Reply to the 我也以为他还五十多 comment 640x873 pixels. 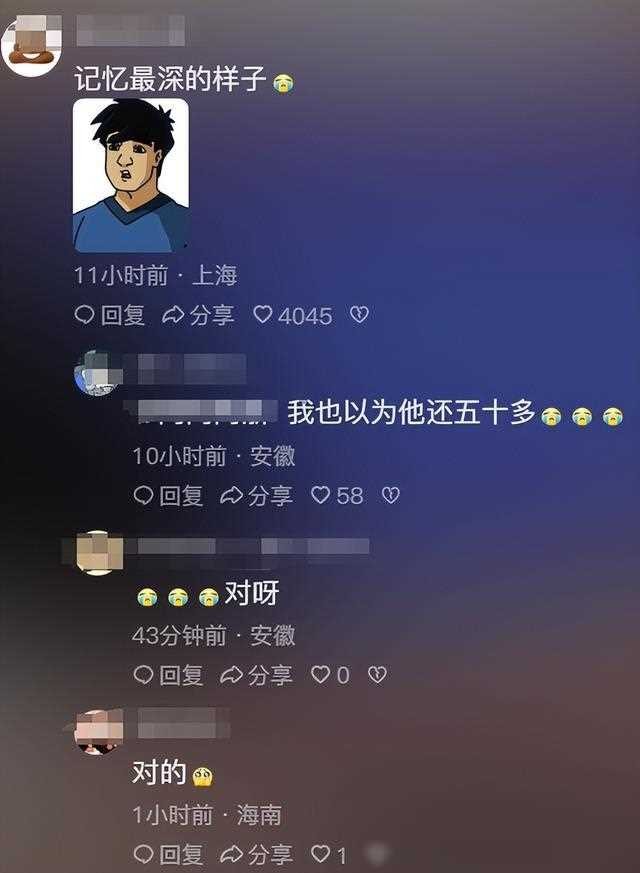pos(169,495)
